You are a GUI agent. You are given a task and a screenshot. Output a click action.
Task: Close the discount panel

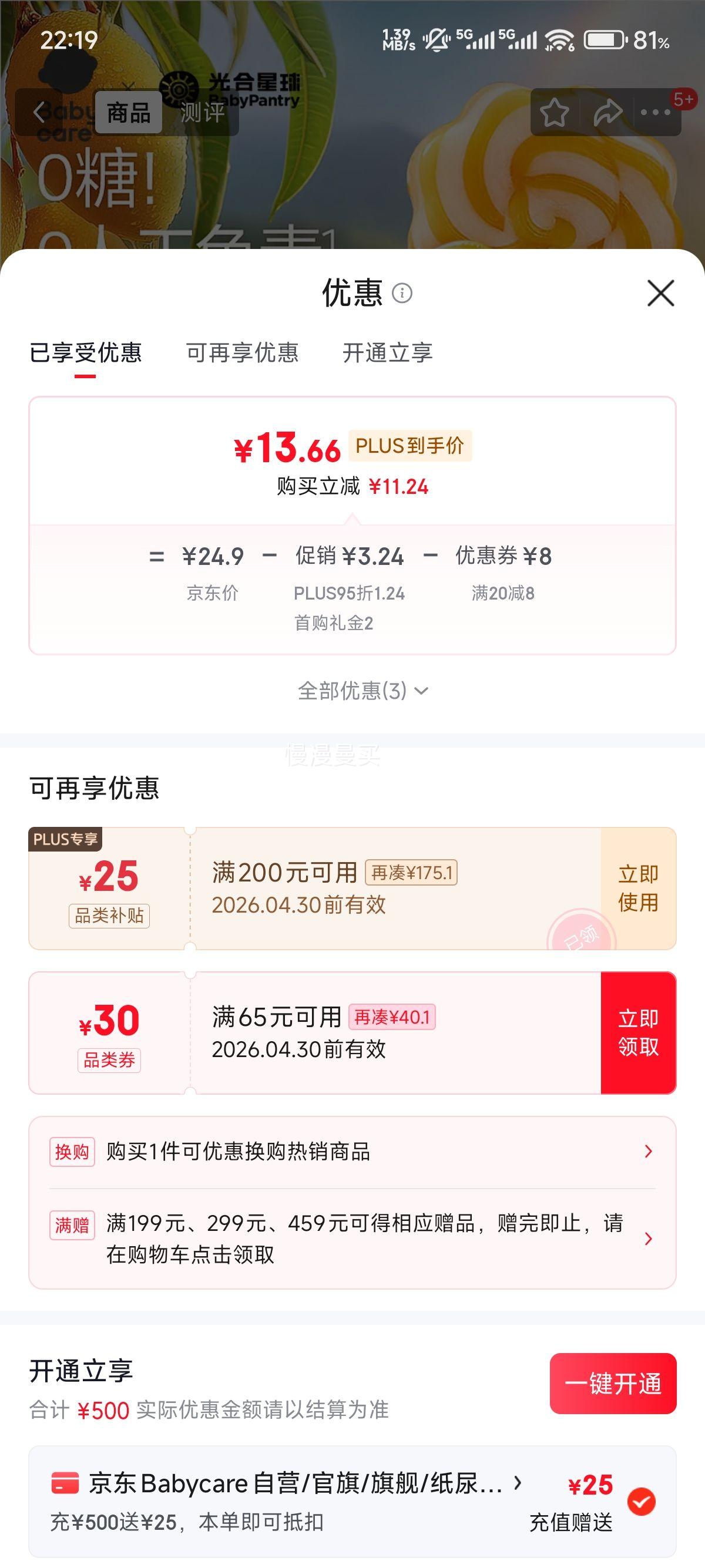tap(661, 295)
